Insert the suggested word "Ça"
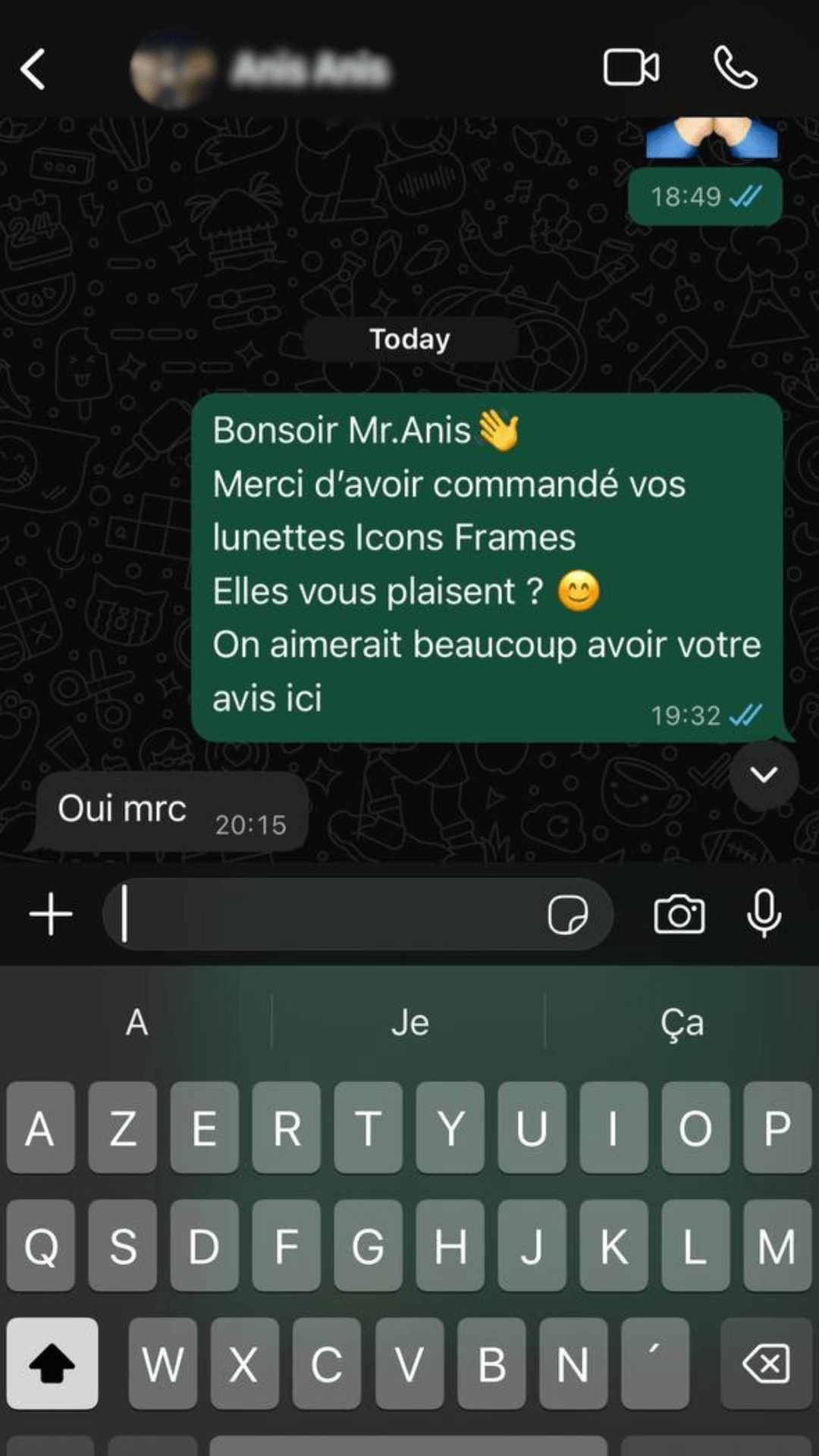 pyautogui.click(x=682, y=1023)
